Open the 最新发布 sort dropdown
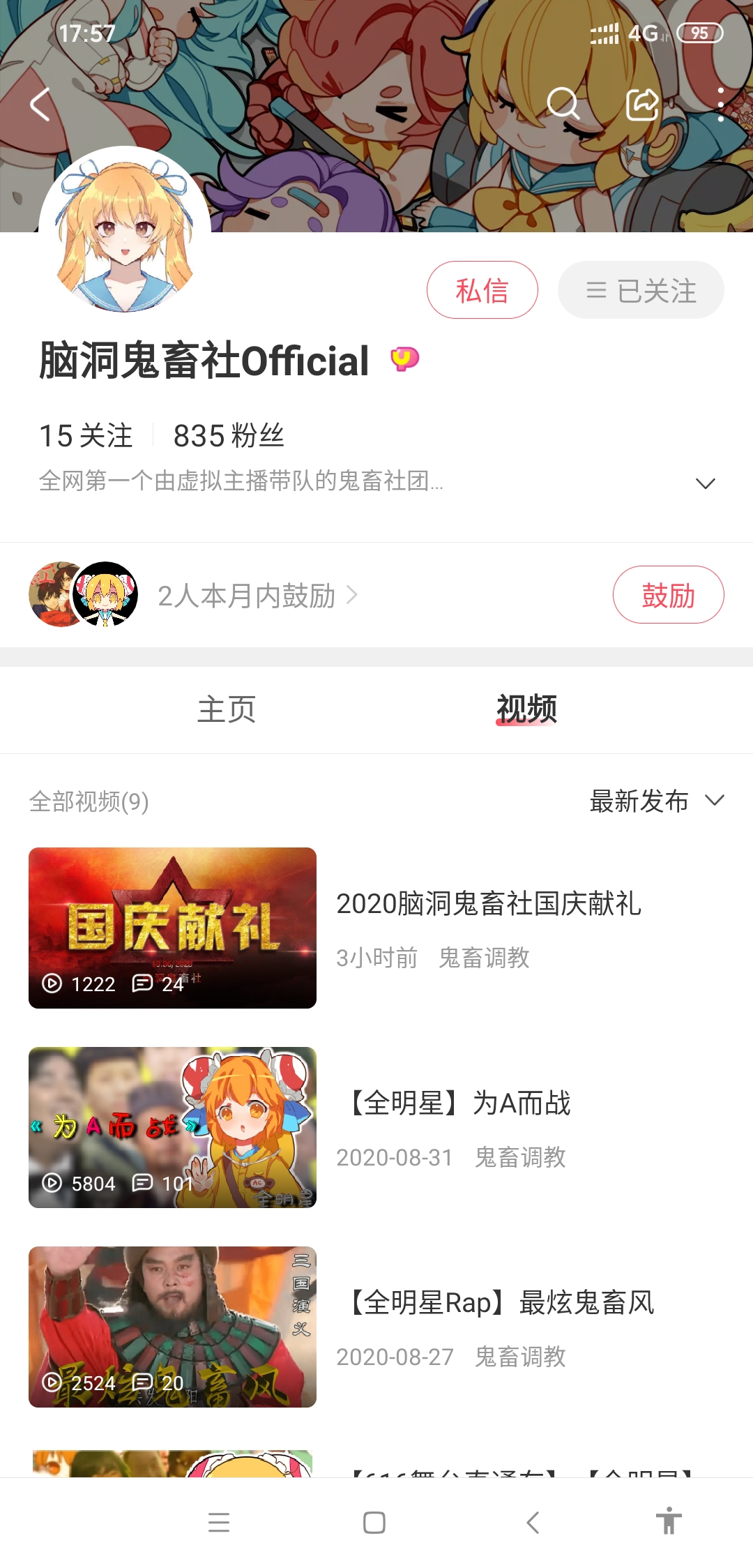Image resolution: width=753 pixels, height=1568 pixels. (657, 801)
